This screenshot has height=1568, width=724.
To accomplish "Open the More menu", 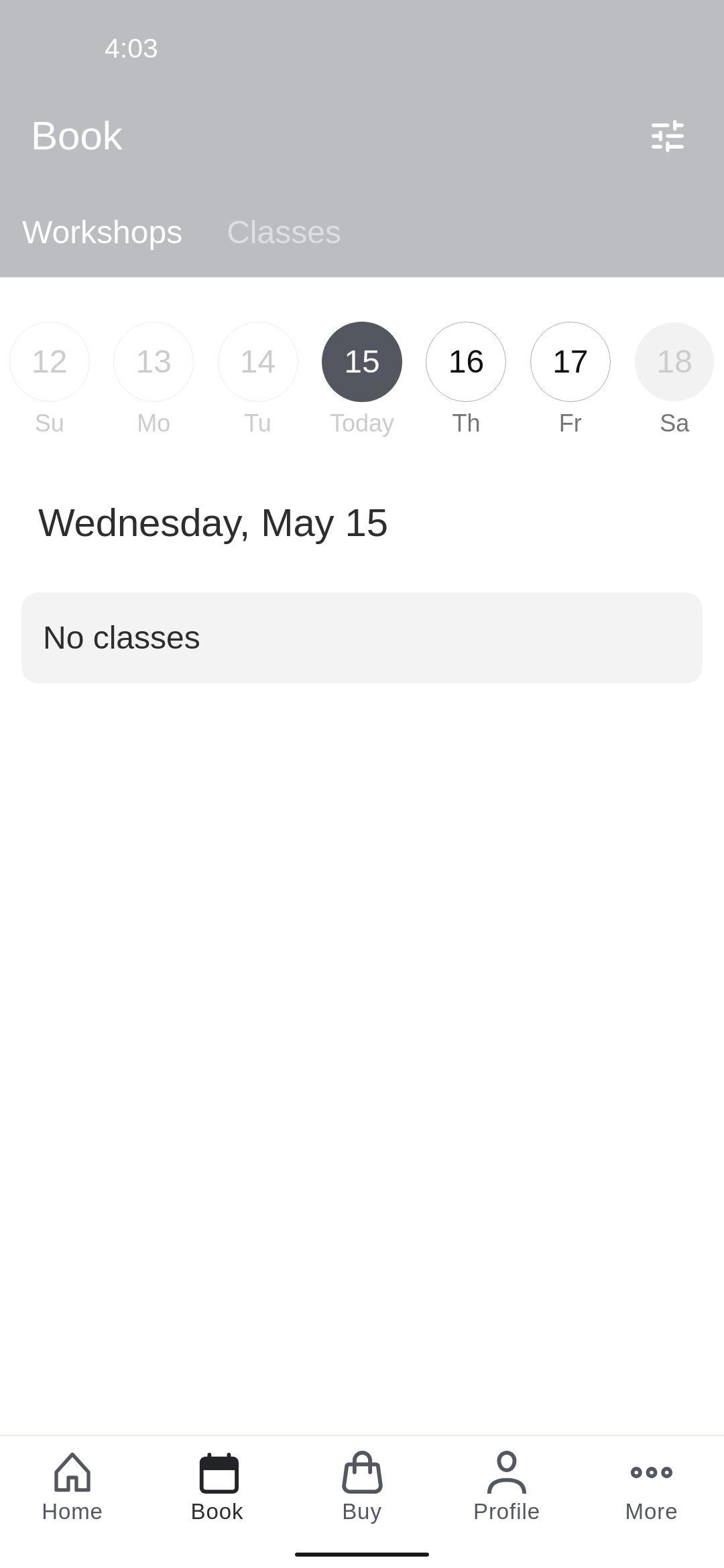I will coord(652,1487).
